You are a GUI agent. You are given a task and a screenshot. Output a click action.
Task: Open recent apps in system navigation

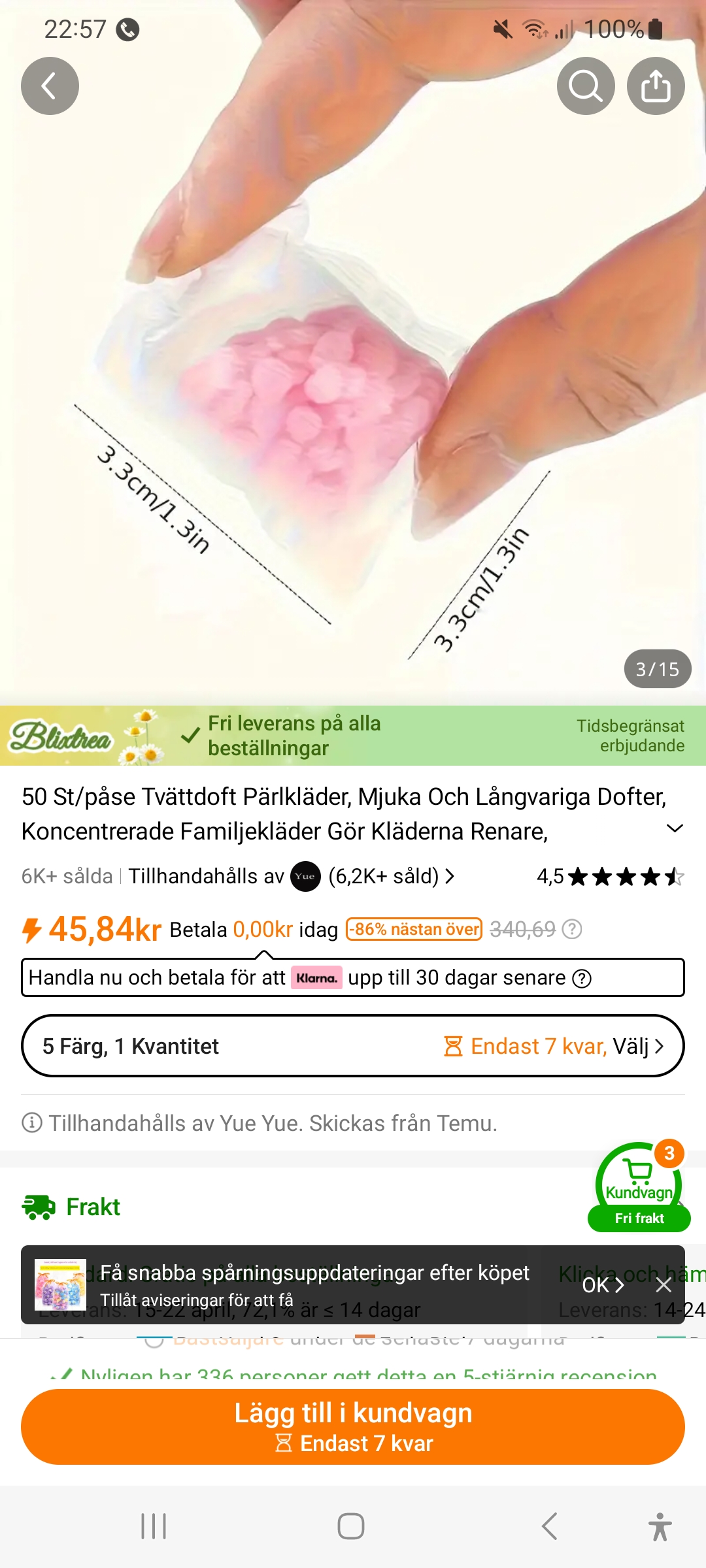[x=154, y=1526]
